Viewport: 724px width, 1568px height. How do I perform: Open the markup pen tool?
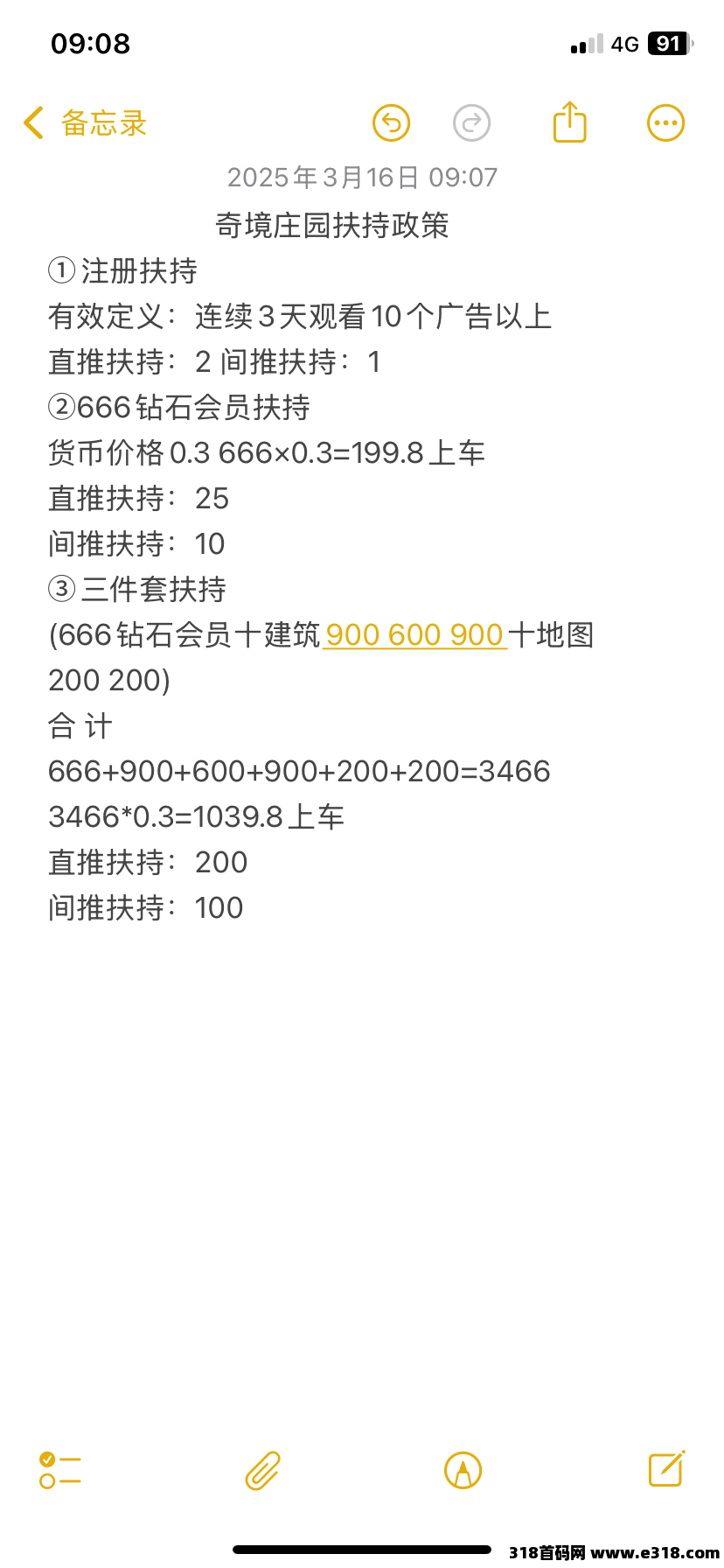pyautogui.click(x=463, y=1470)
